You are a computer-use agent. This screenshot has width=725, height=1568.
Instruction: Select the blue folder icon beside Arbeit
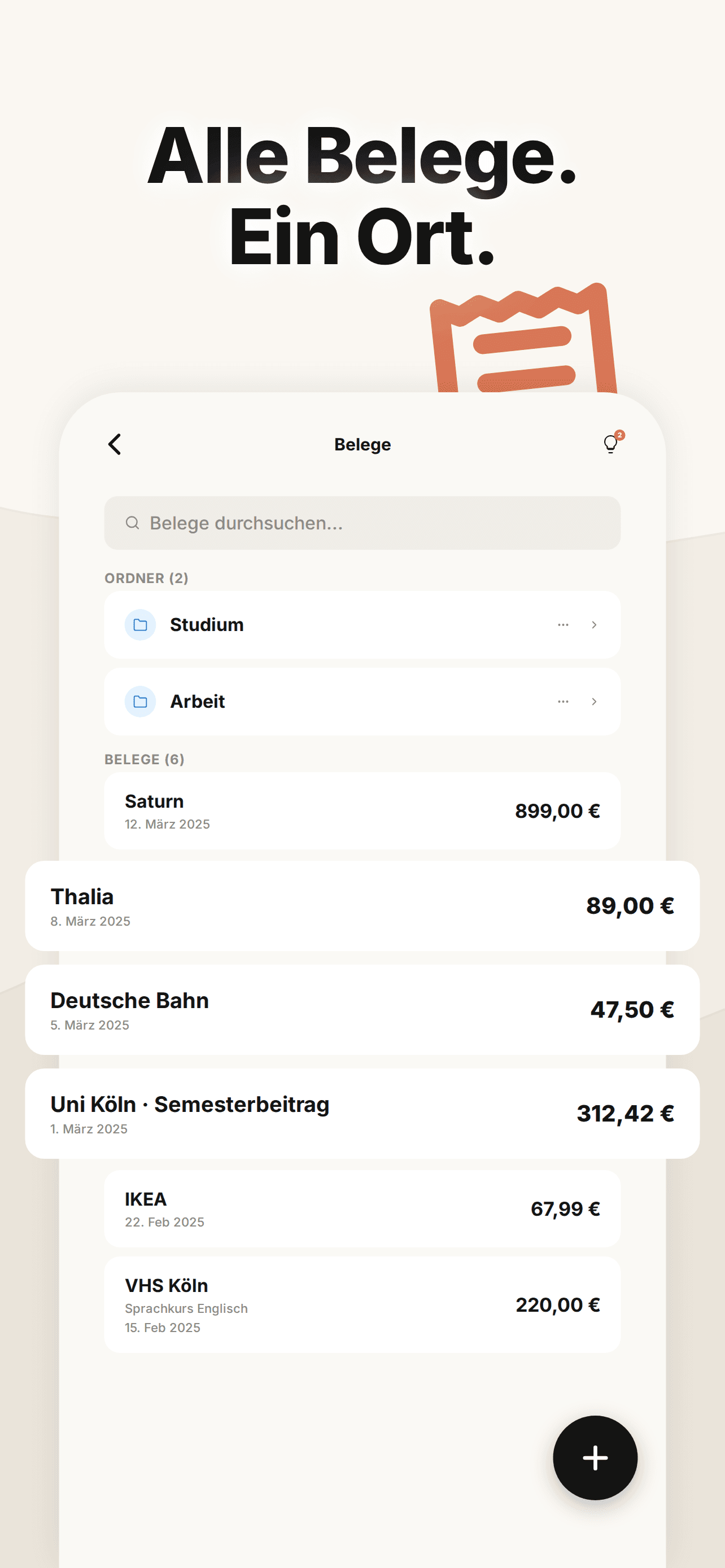tap(140, 701)
